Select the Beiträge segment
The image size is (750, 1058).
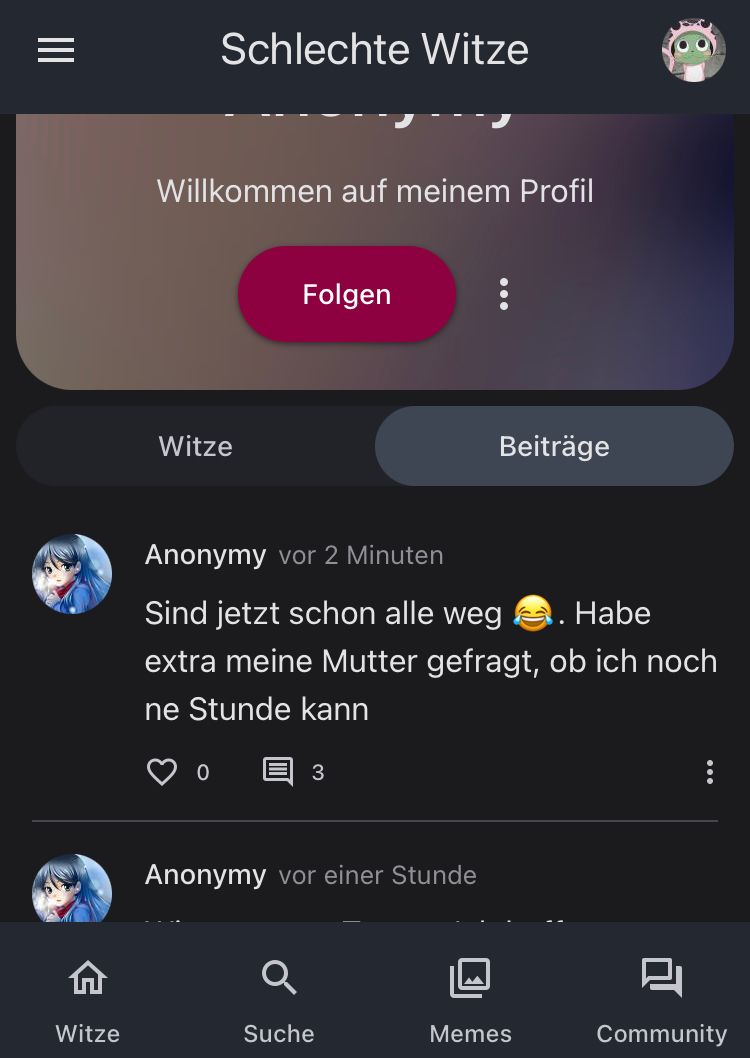(x=554, y=446)
